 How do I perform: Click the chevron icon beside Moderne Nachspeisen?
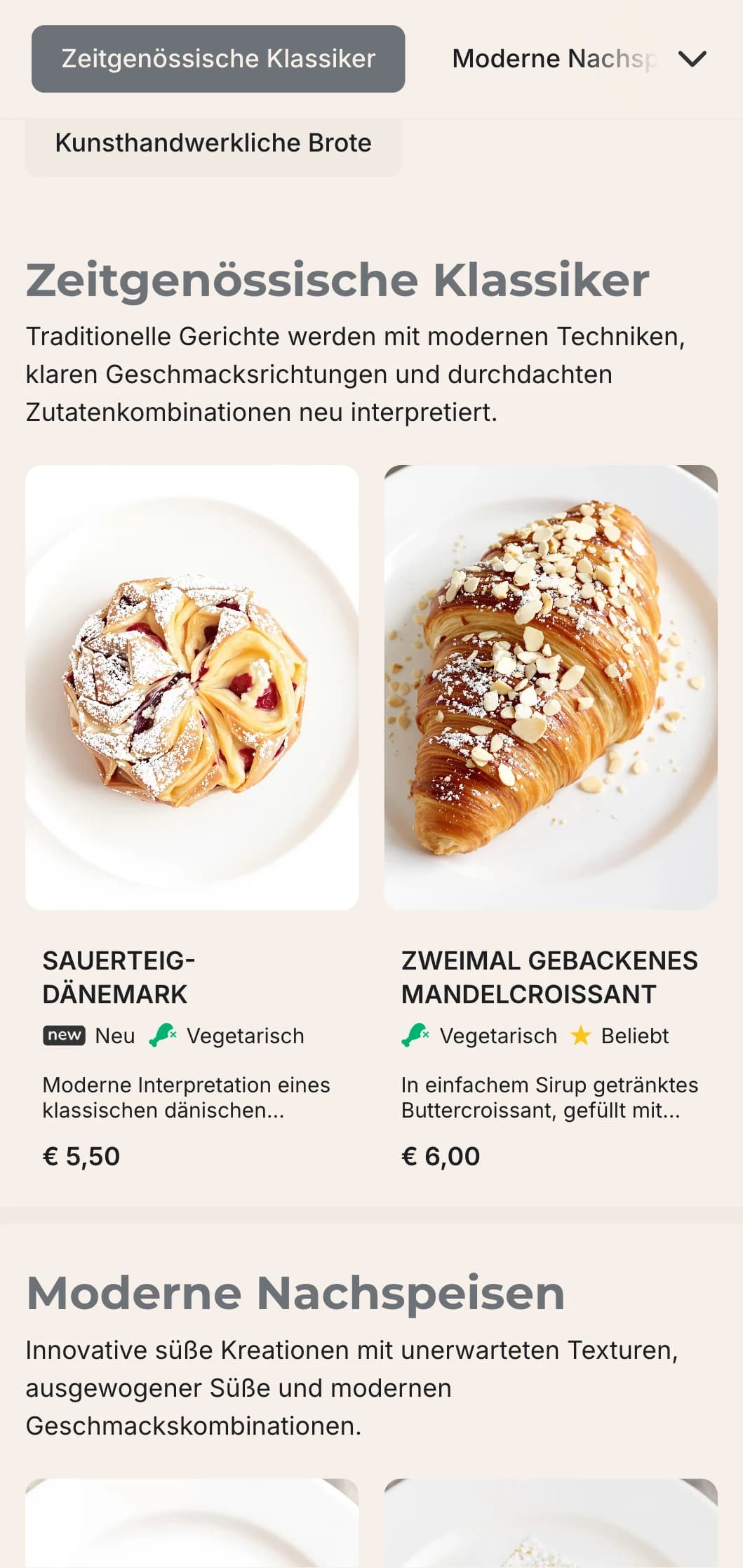pos(692,59)
